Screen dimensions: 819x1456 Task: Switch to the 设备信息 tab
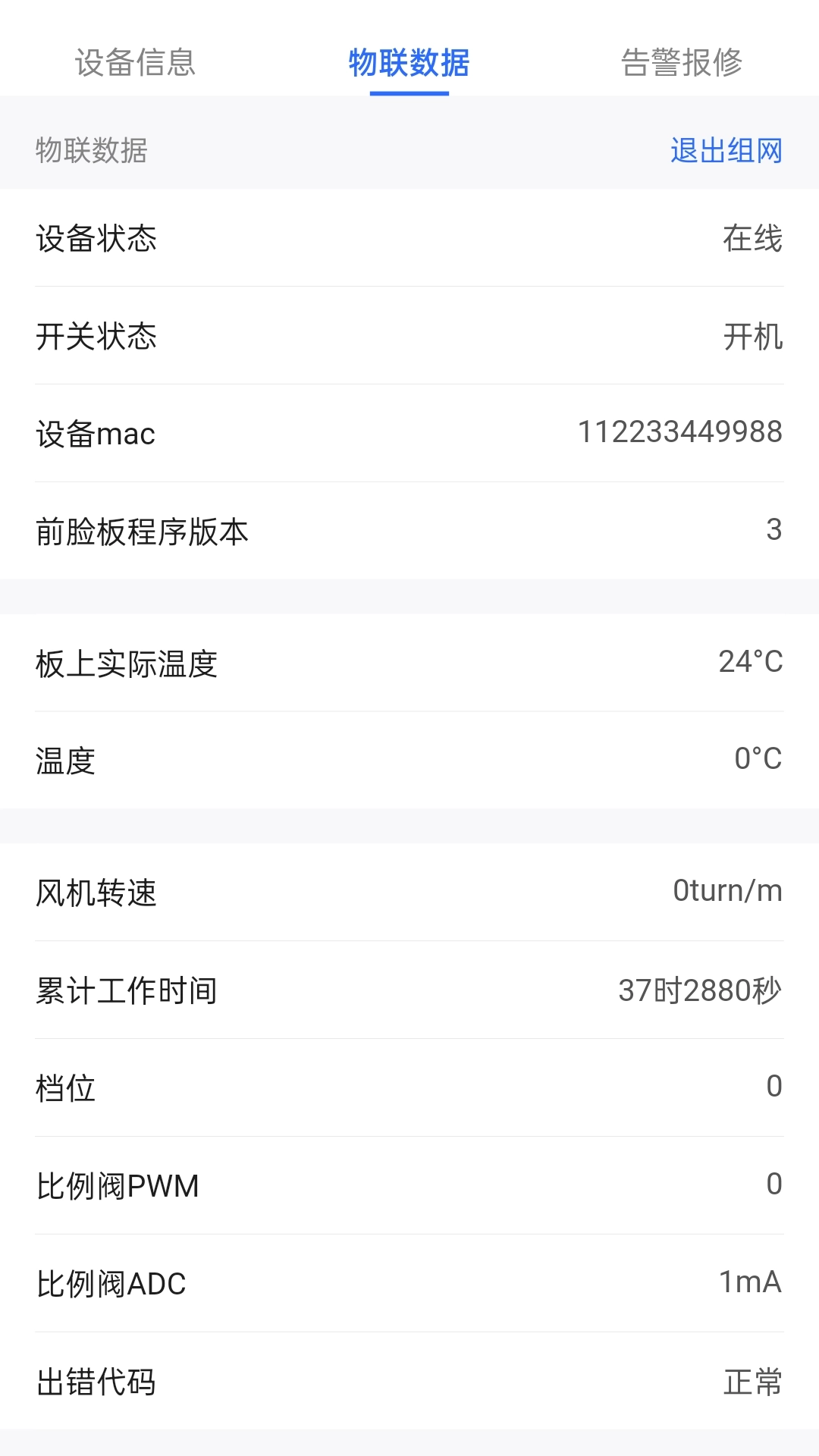[134, 64]
